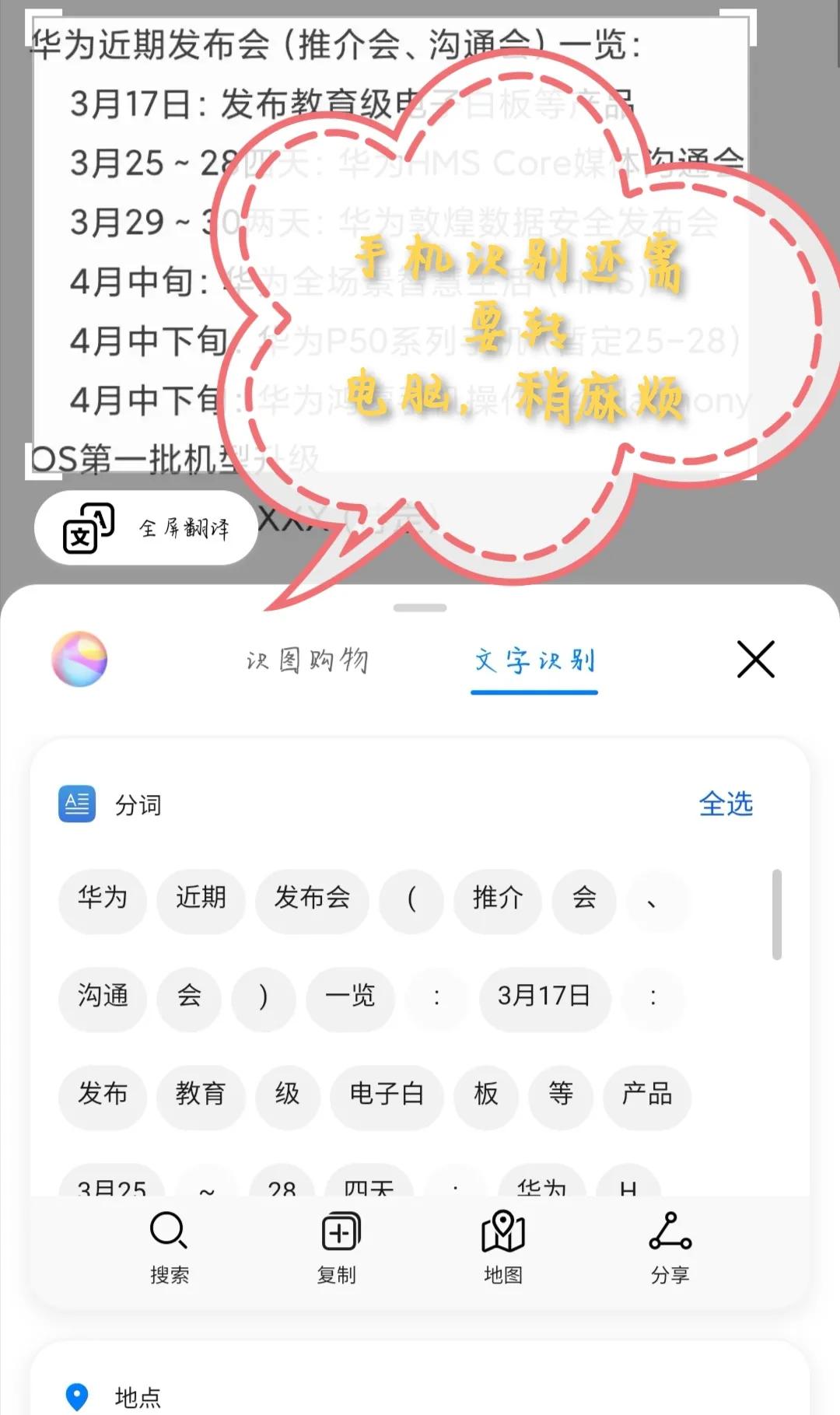Close the recognition panel
840x1415 pixels.
[x=755, y=660]
